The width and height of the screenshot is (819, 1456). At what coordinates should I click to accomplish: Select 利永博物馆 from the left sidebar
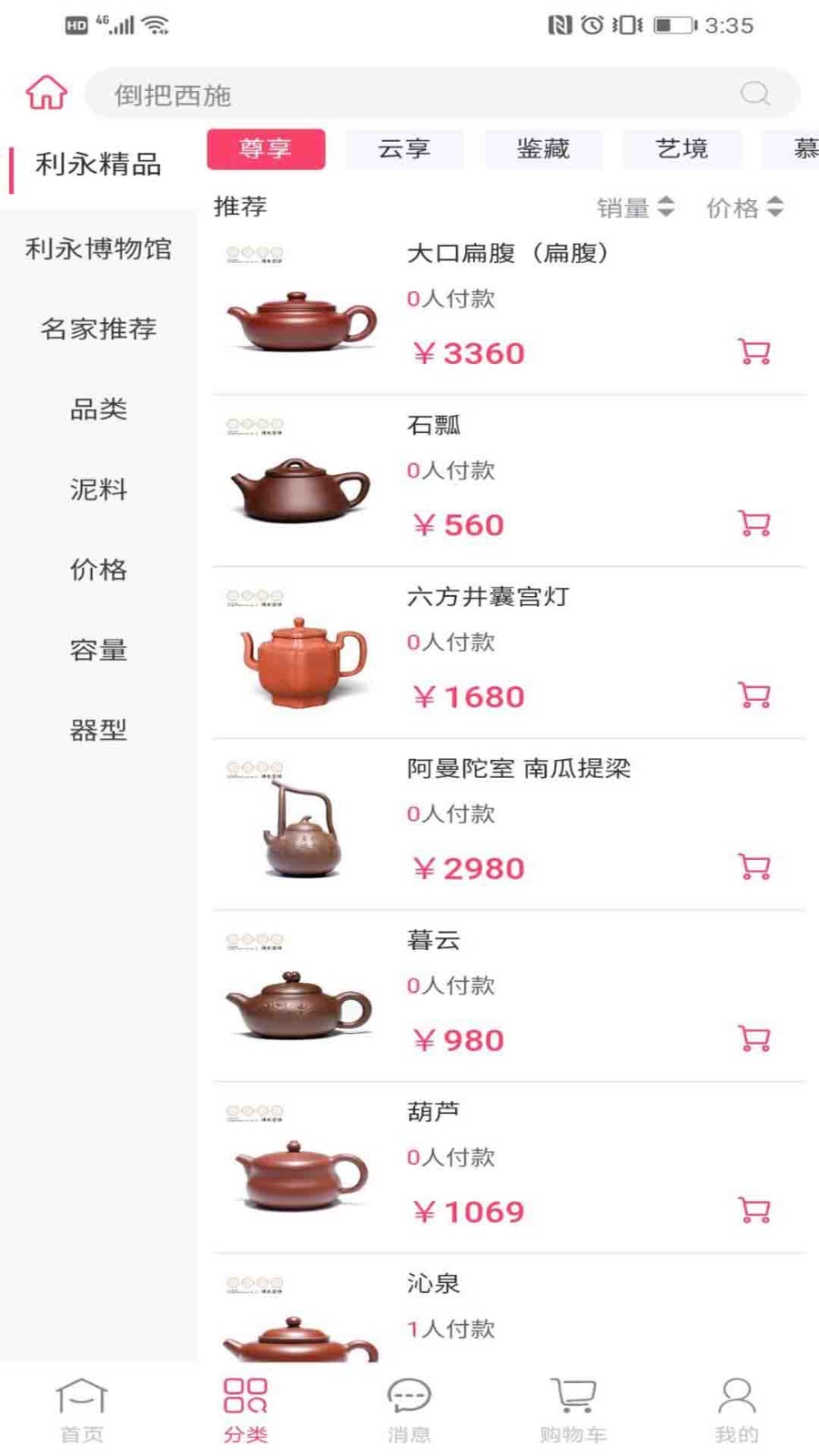tap(97, 248)
